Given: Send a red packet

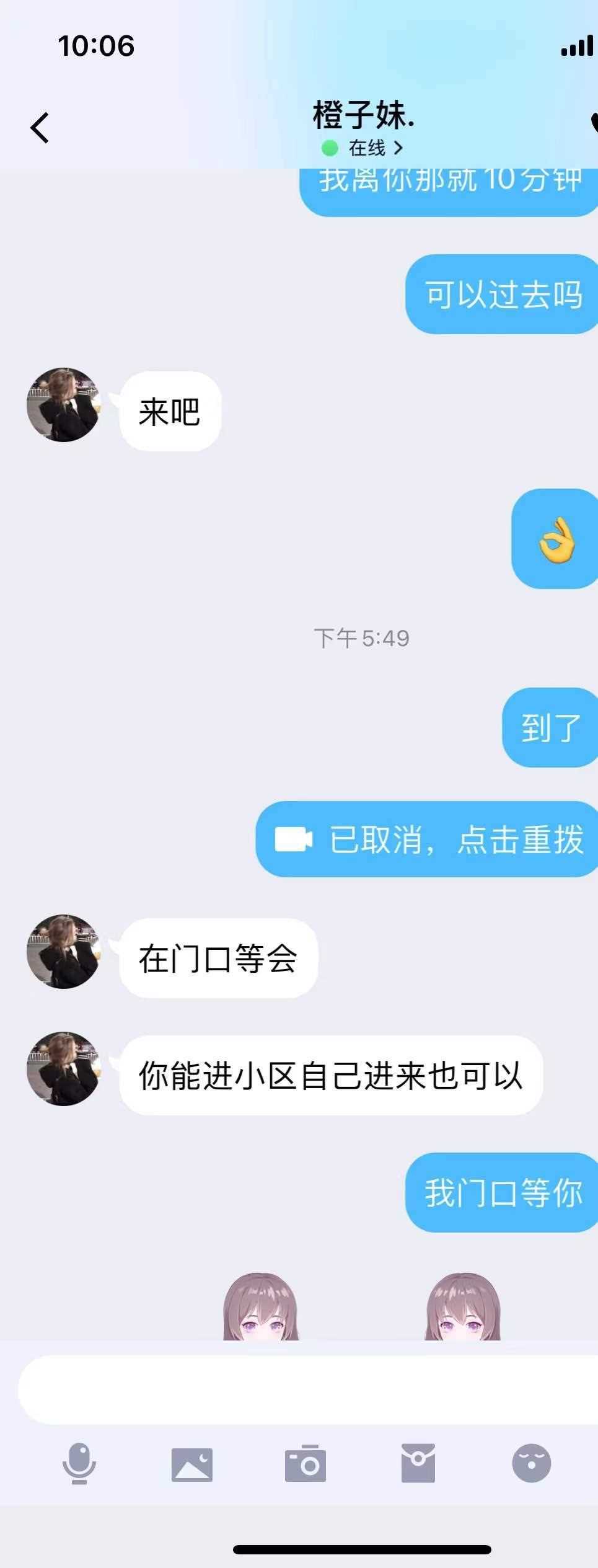Looking at the screenshot, I should [418, 1463].
